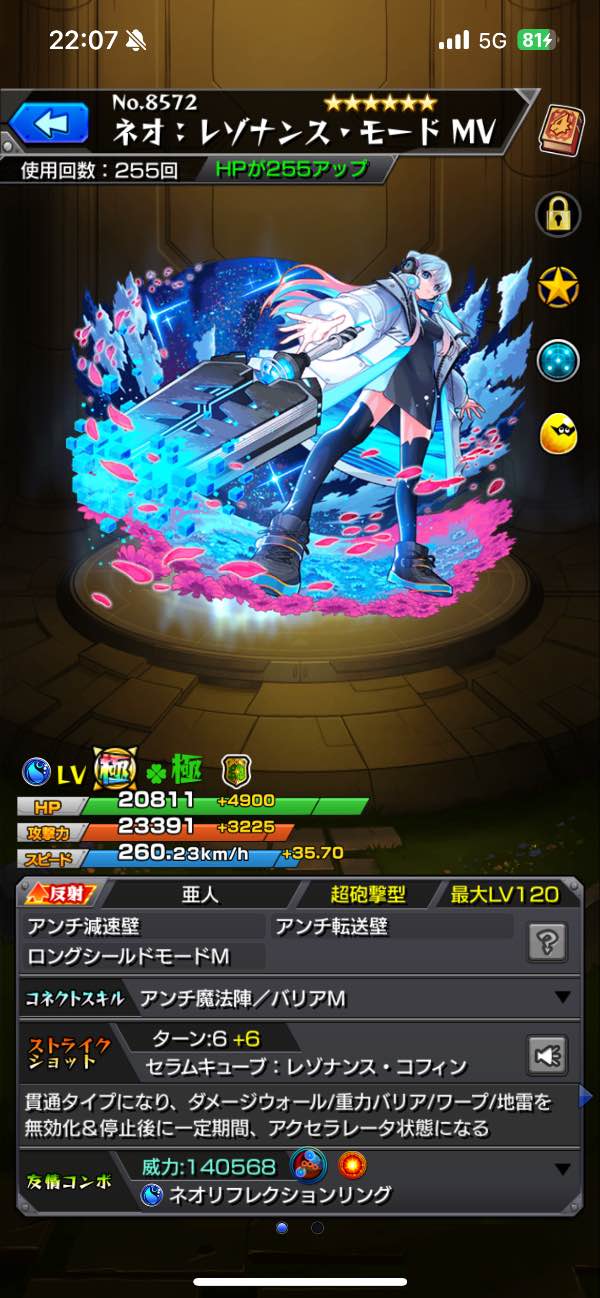The image size is (600, 1298).
Task: Open the blue orb icon
Action: [x=558, y=361]
